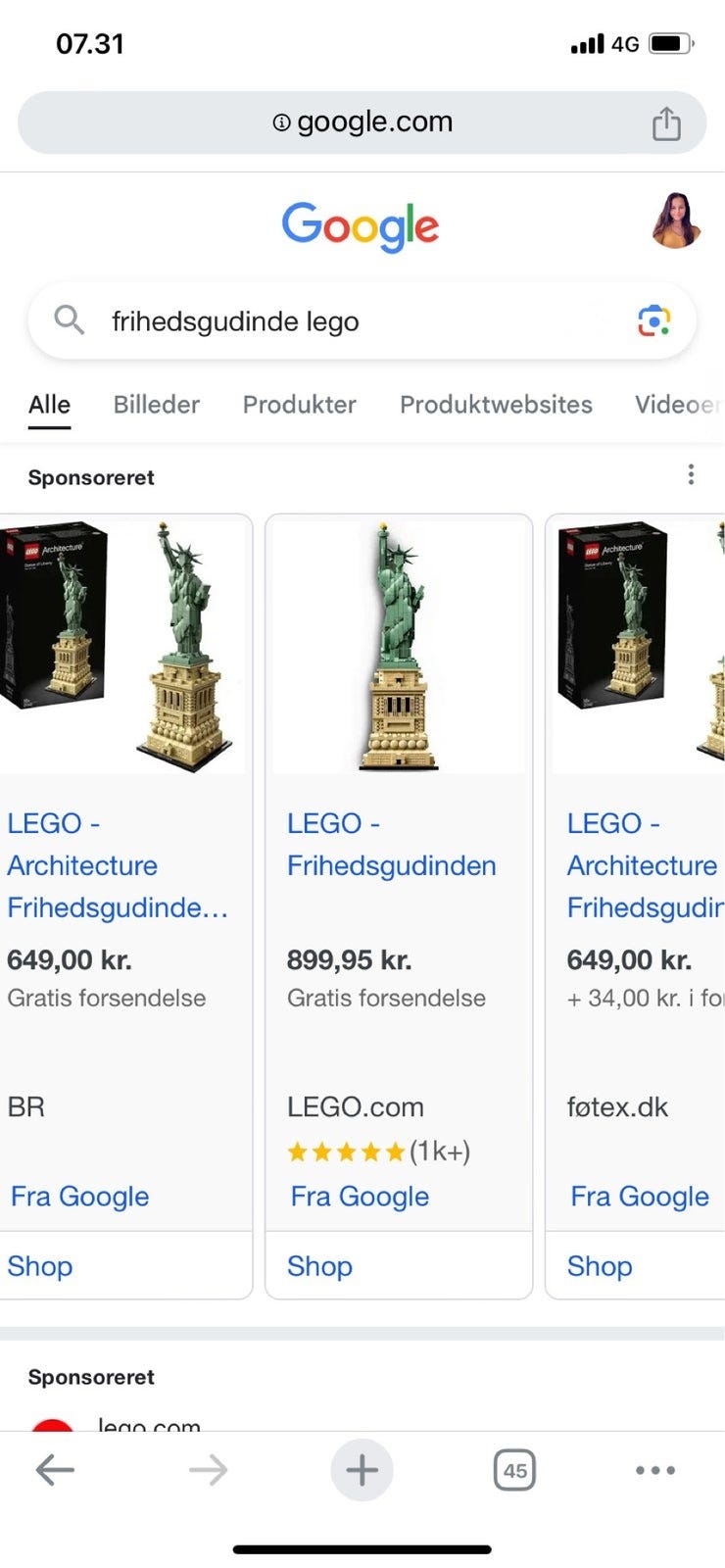Tap the forward navigation arrow
This screenshot has width=725, height=1568.
pos(208,1470)
